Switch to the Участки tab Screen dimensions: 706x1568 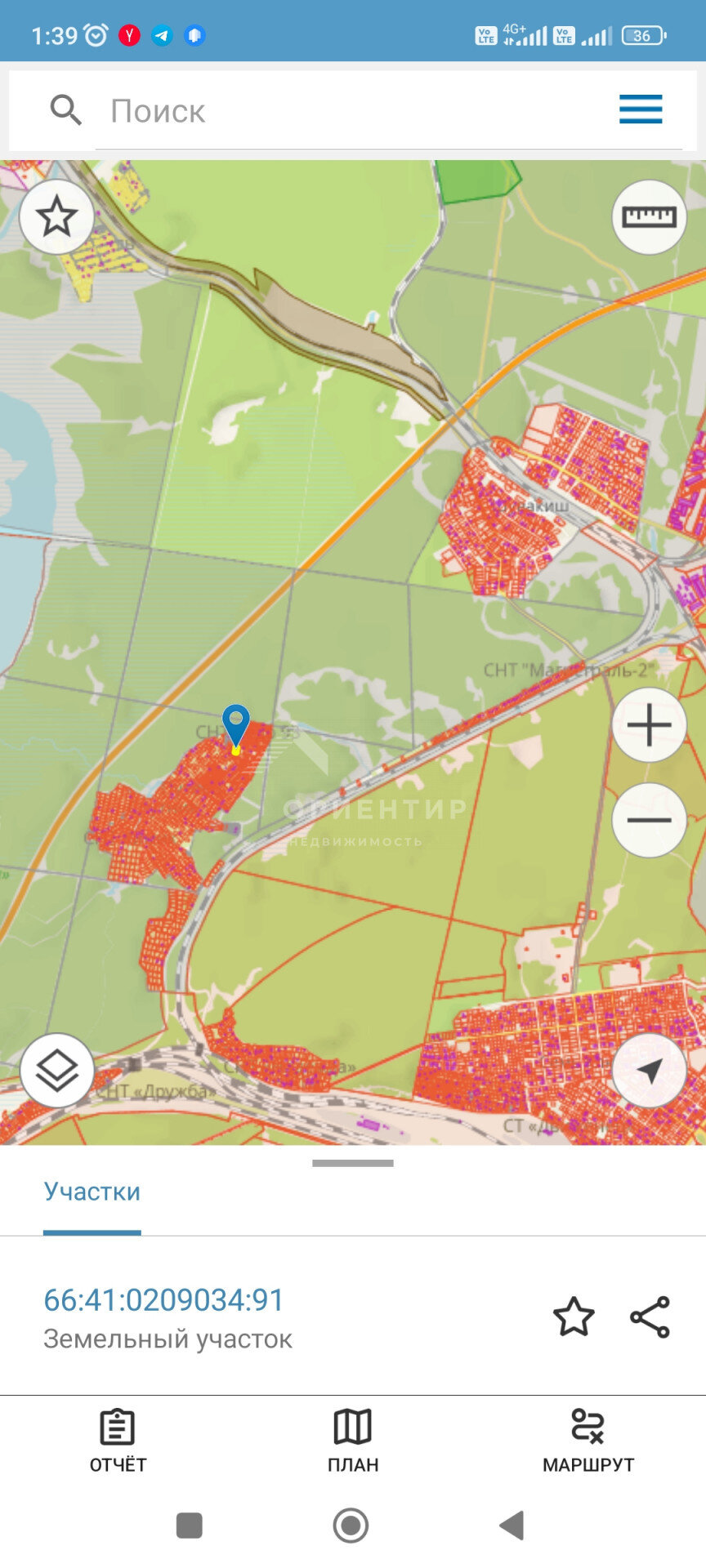92,1192
